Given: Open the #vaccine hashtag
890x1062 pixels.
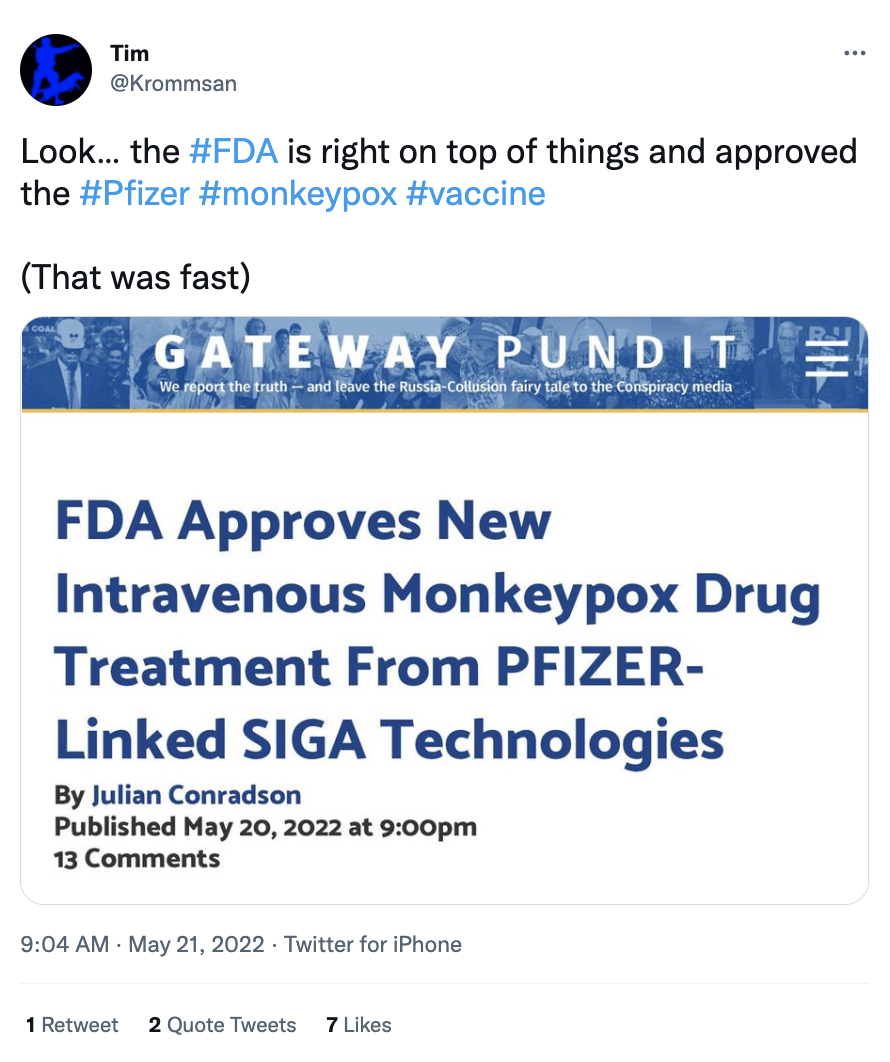Looking at the screenshot, I should point(475,192).
